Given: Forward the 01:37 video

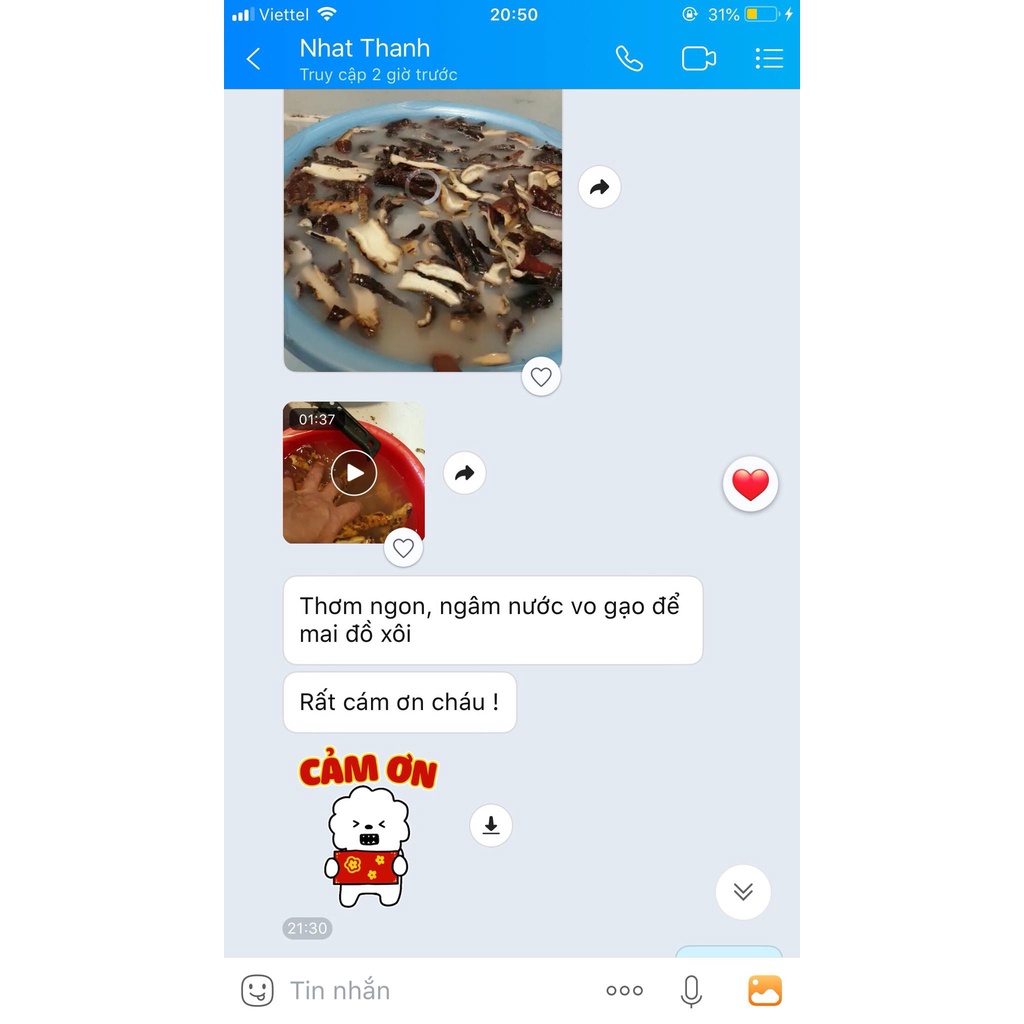Looking at the screenshot, I should tap(464, 473).
